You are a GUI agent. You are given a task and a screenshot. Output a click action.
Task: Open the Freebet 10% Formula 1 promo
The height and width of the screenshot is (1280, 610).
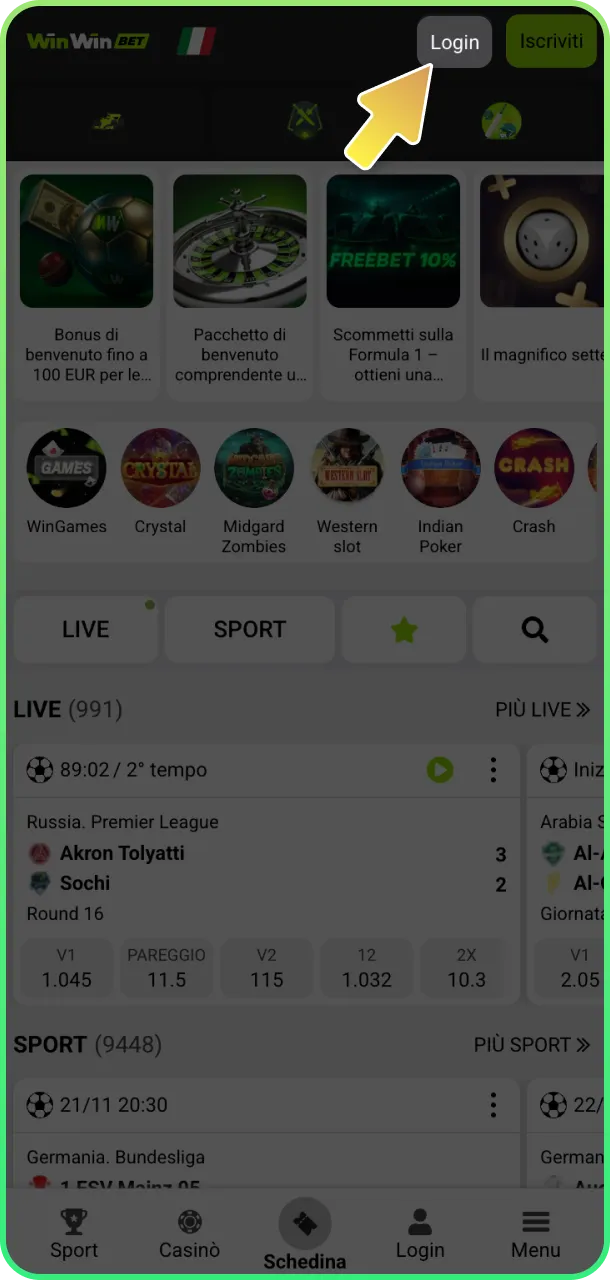tap(393, 285)
